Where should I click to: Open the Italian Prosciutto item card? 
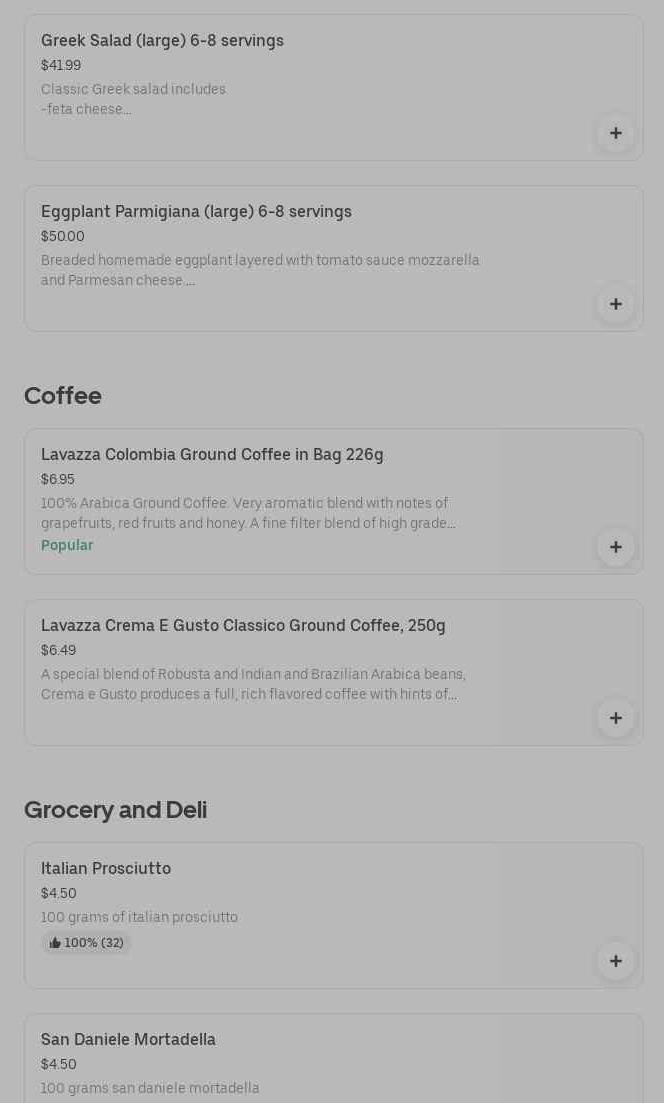click(x=333, y=915)
